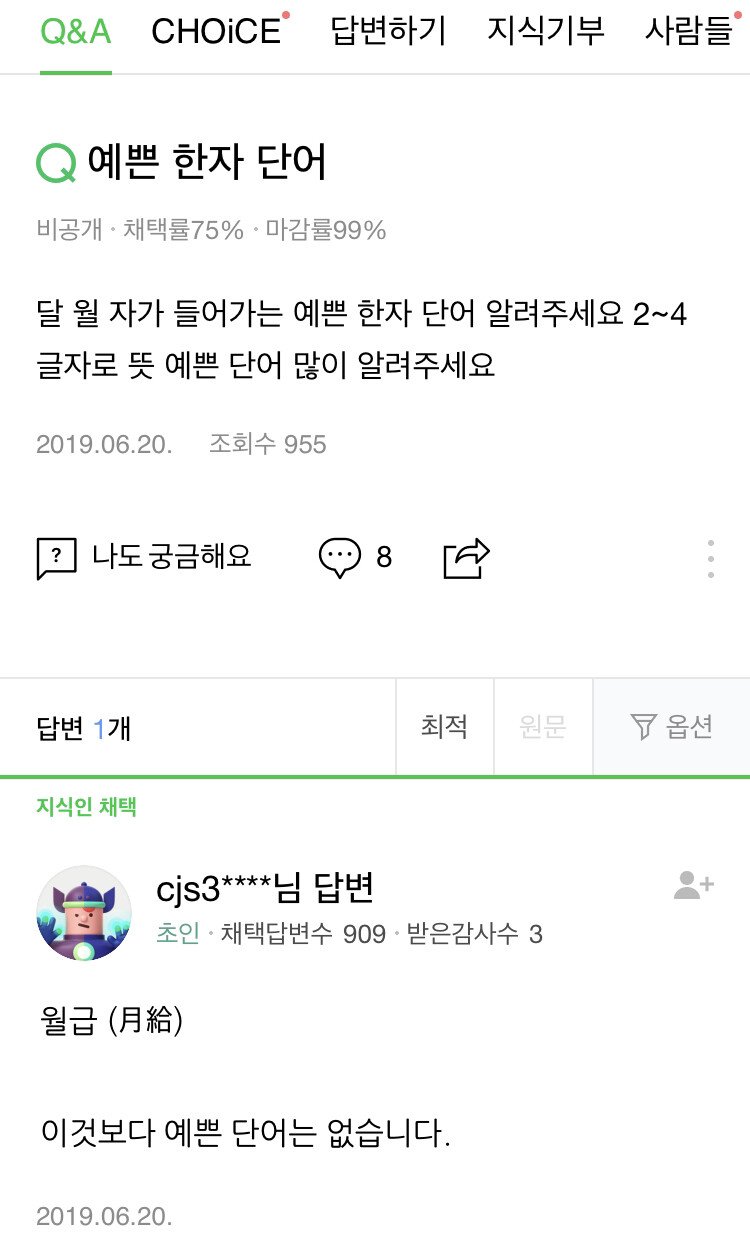This screenshot has width=750, height=1250.
Task: Switch to the 지식기부 tab
Action: pos(546,32)
